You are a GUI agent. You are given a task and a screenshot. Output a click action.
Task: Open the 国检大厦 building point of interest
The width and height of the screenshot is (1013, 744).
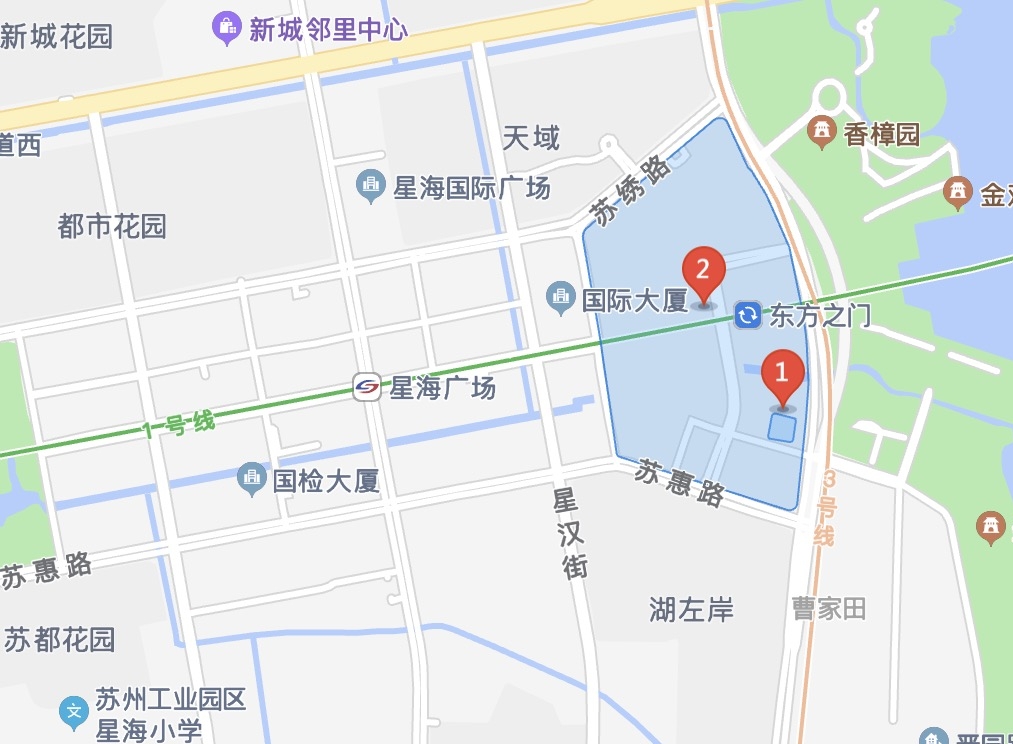pyautogui.click(x=251, y=478)
